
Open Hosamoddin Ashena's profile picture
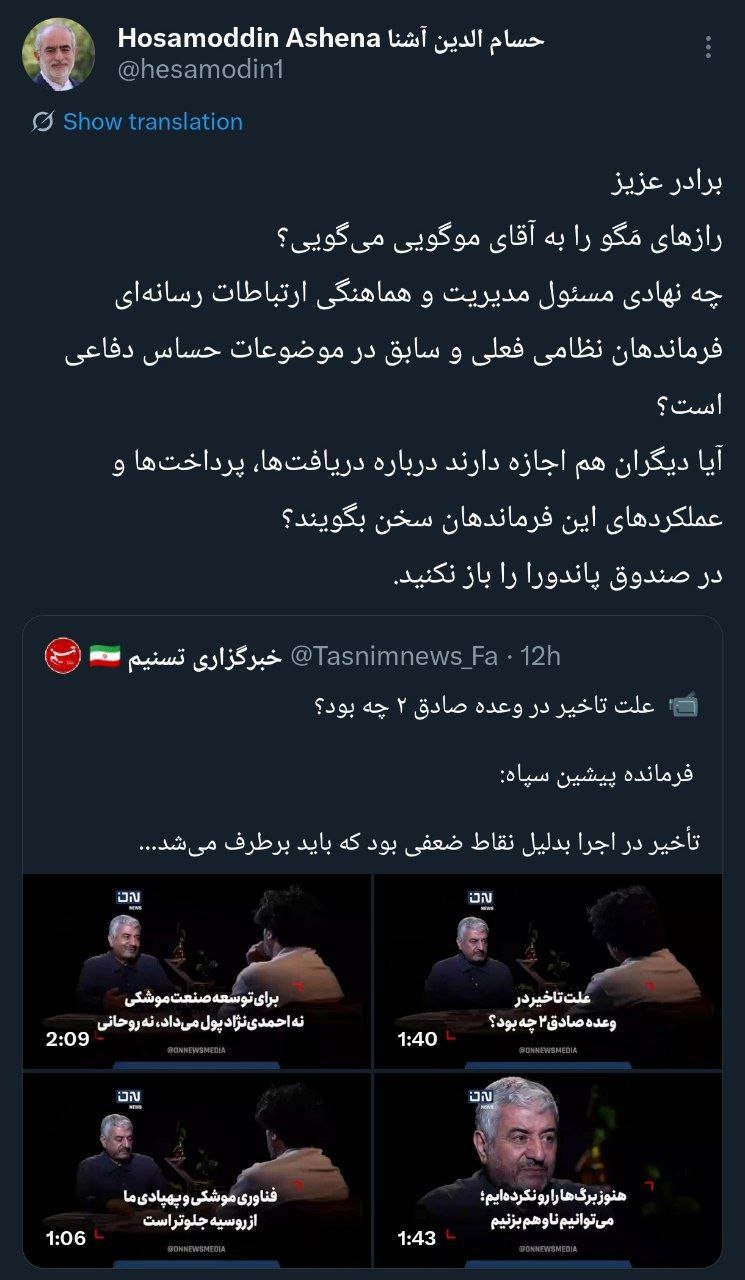tap(59, 54)
